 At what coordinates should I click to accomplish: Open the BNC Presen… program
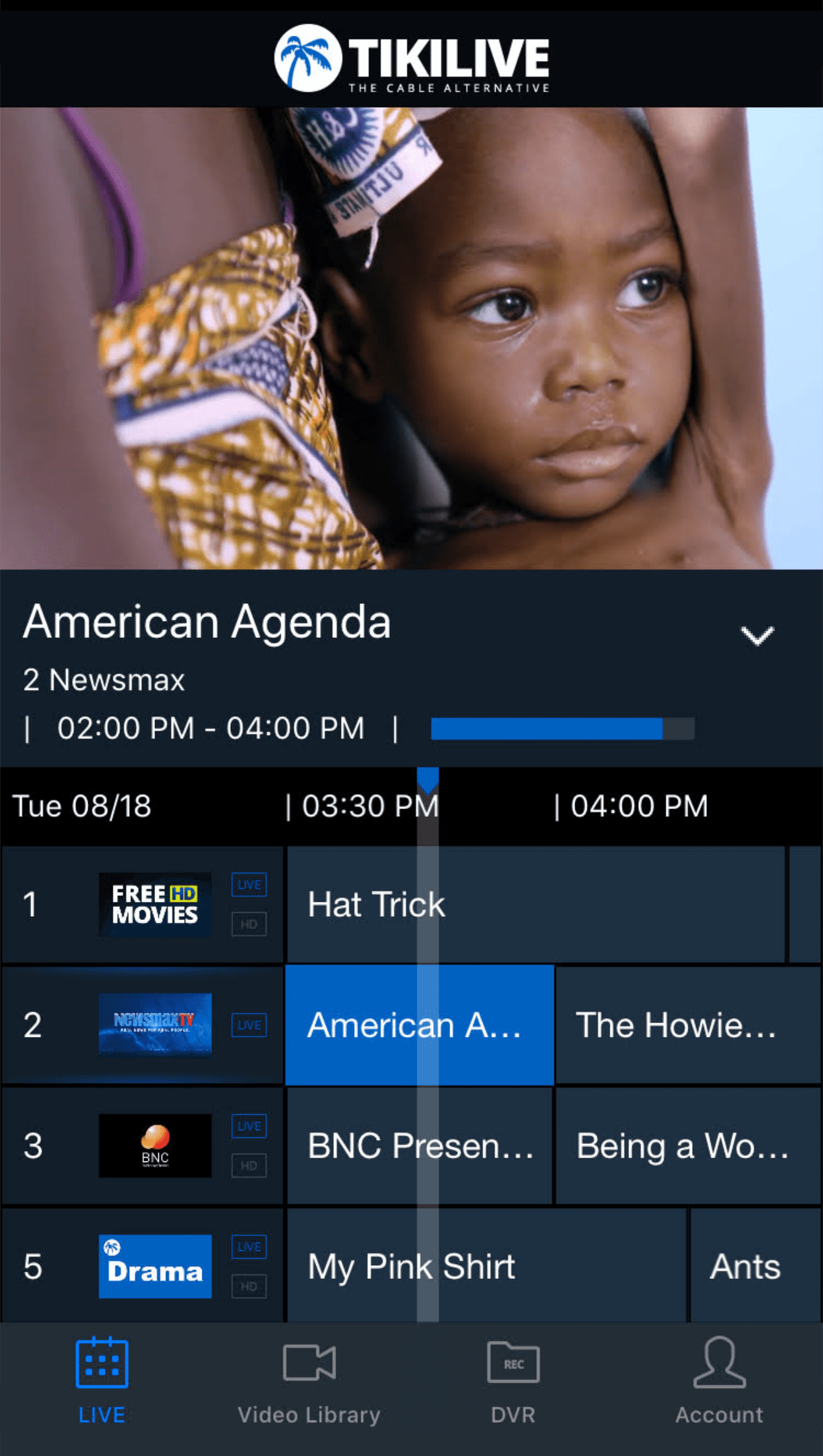tap(419, 1146)
